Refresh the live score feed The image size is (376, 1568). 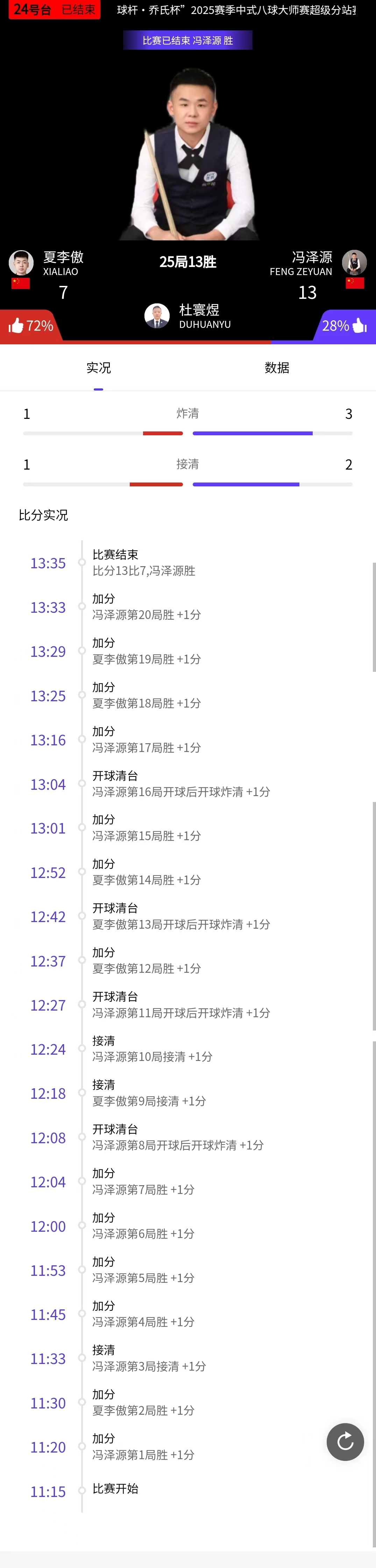point(345,1441)
